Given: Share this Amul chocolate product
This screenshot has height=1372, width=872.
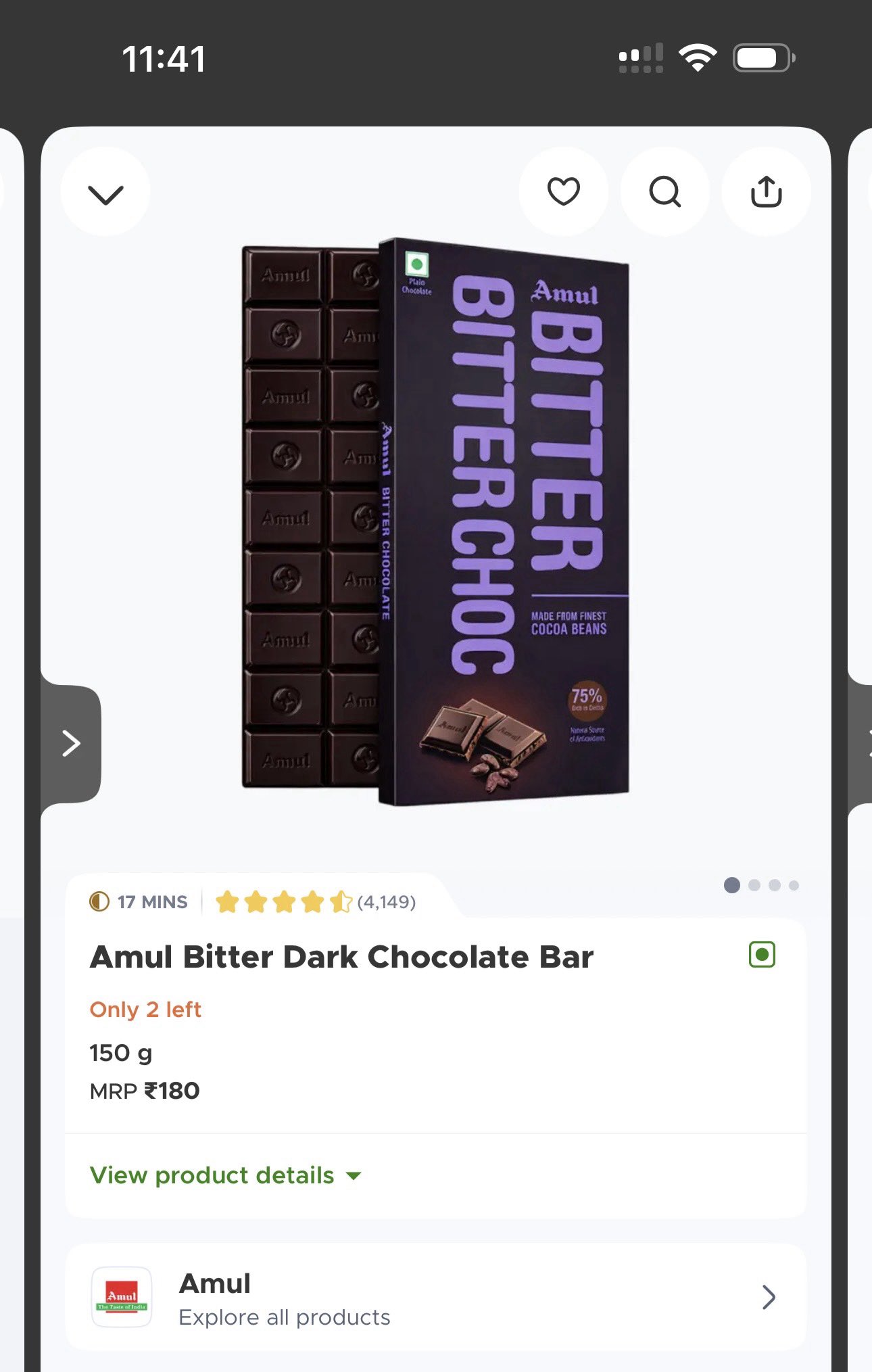Looking at the screenshot, I should click(x=766, y=191).
